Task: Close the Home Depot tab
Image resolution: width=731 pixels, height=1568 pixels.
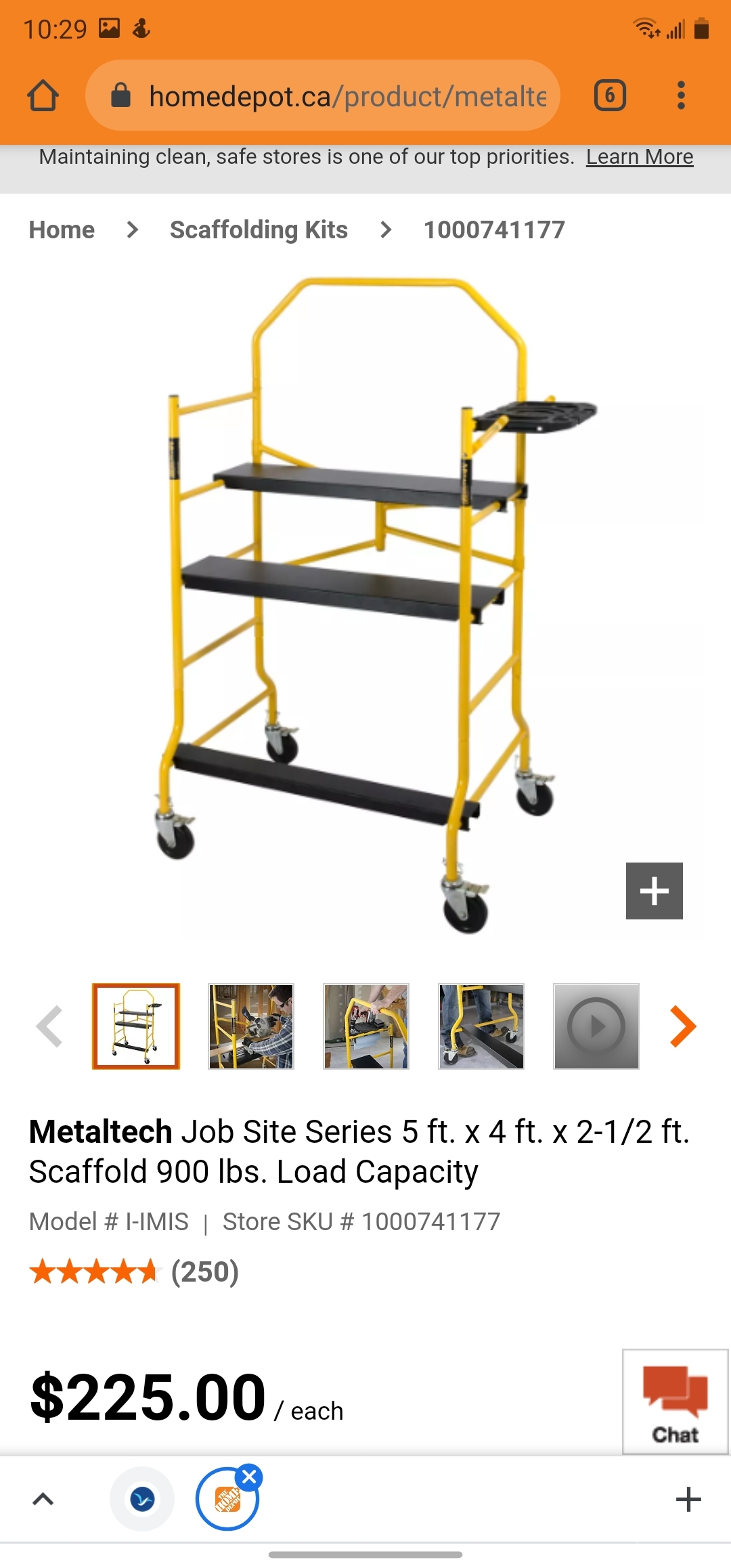Action: tap(250, 1477)
